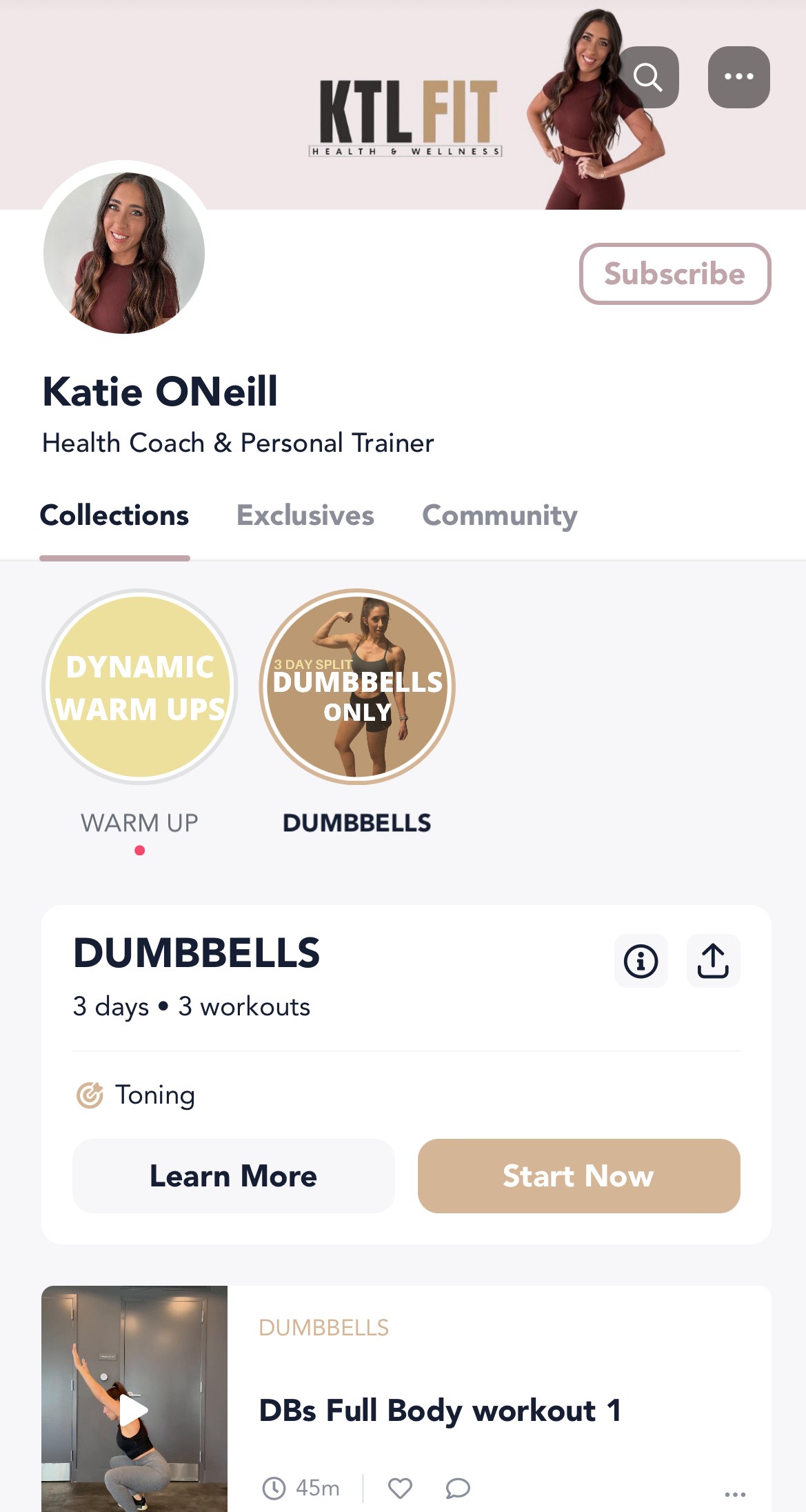This screenshot has width=806, height=1512.
Task: Like DBs Full Body workout 1
Action: pyautogui.click(x=400, y=1489)
